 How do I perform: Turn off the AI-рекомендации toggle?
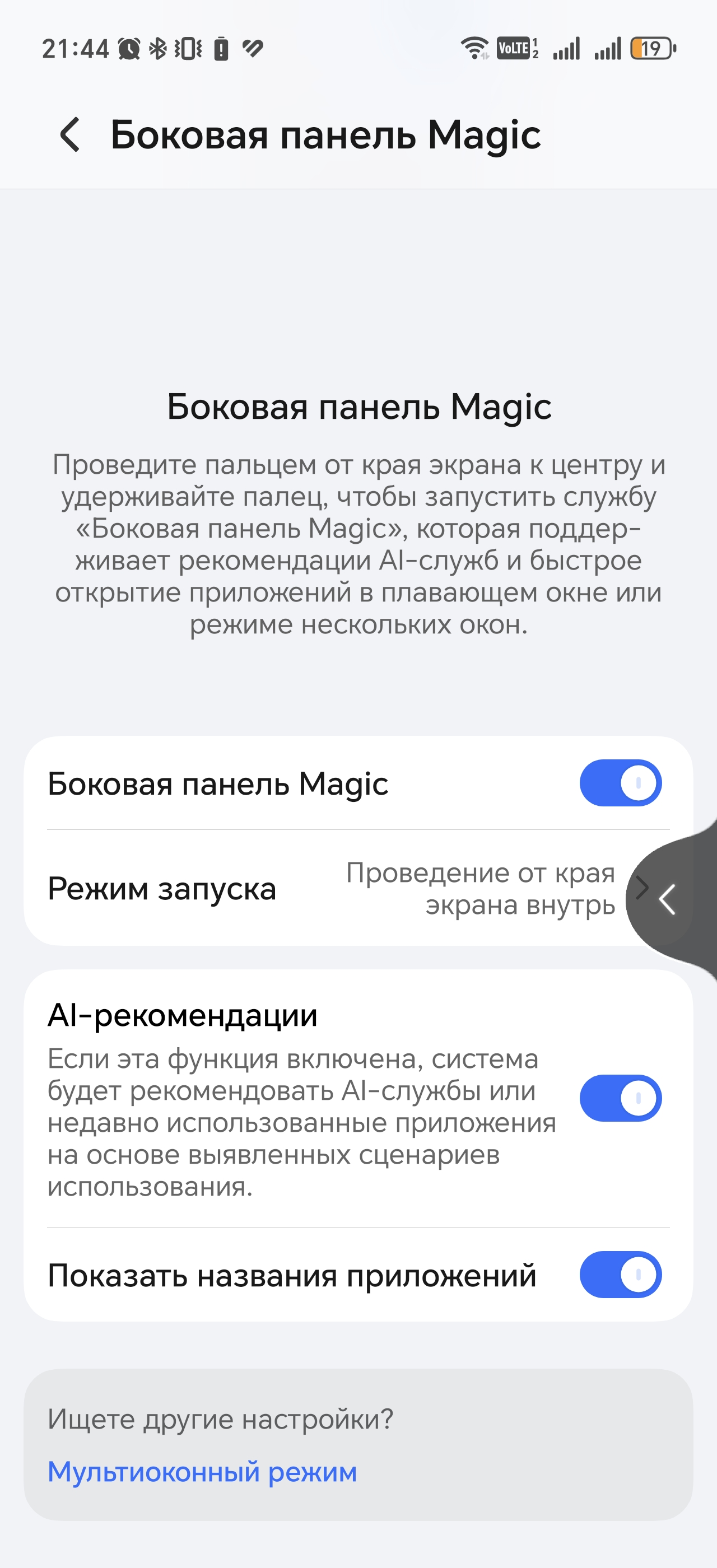click(620, 1098)
